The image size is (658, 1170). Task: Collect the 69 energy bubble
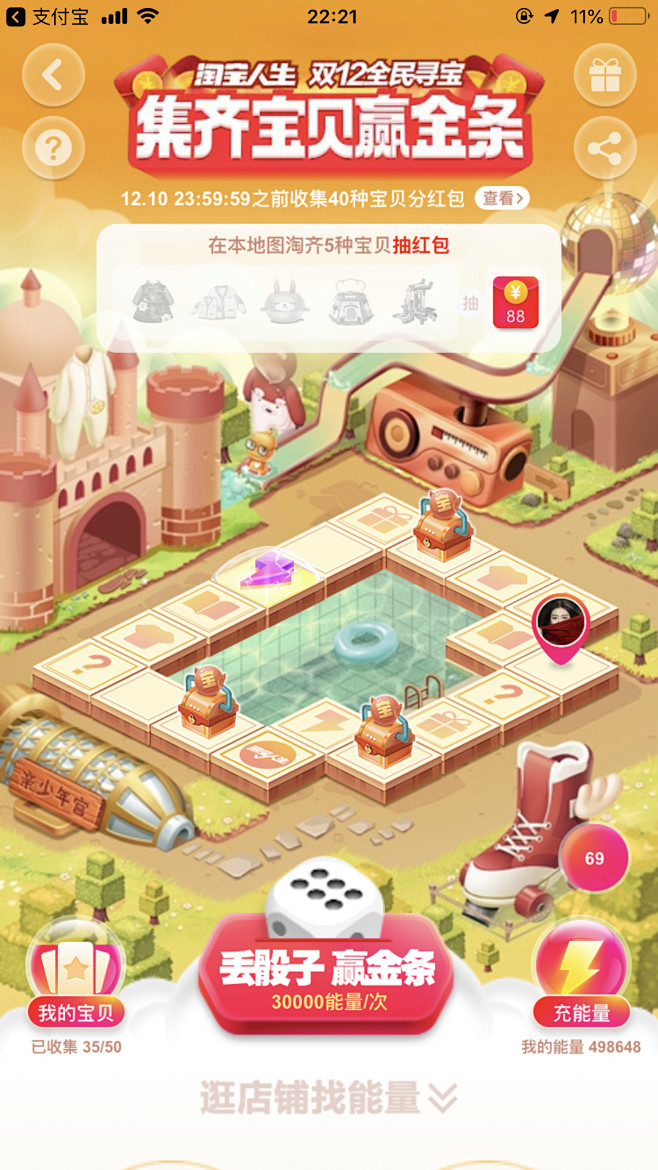(x=595, y=858)
